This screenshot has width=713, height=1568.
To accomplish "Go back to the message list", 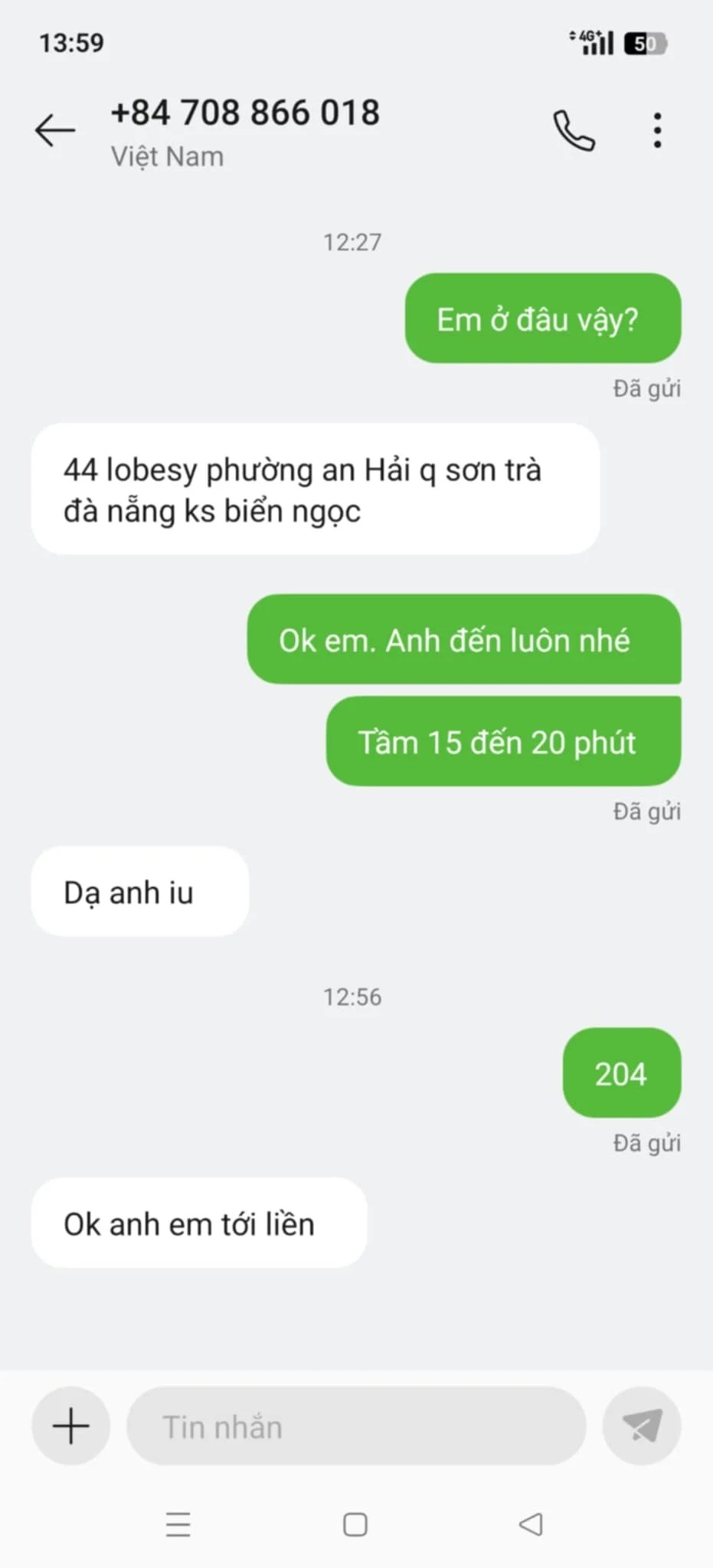I will pos(55,130).
